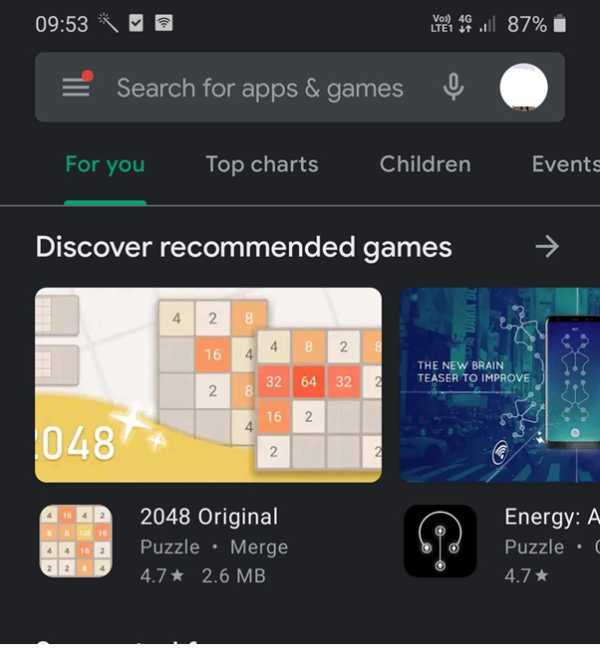
Task: Open the hamburger drawer menu
Action: (x=76, y=87)
